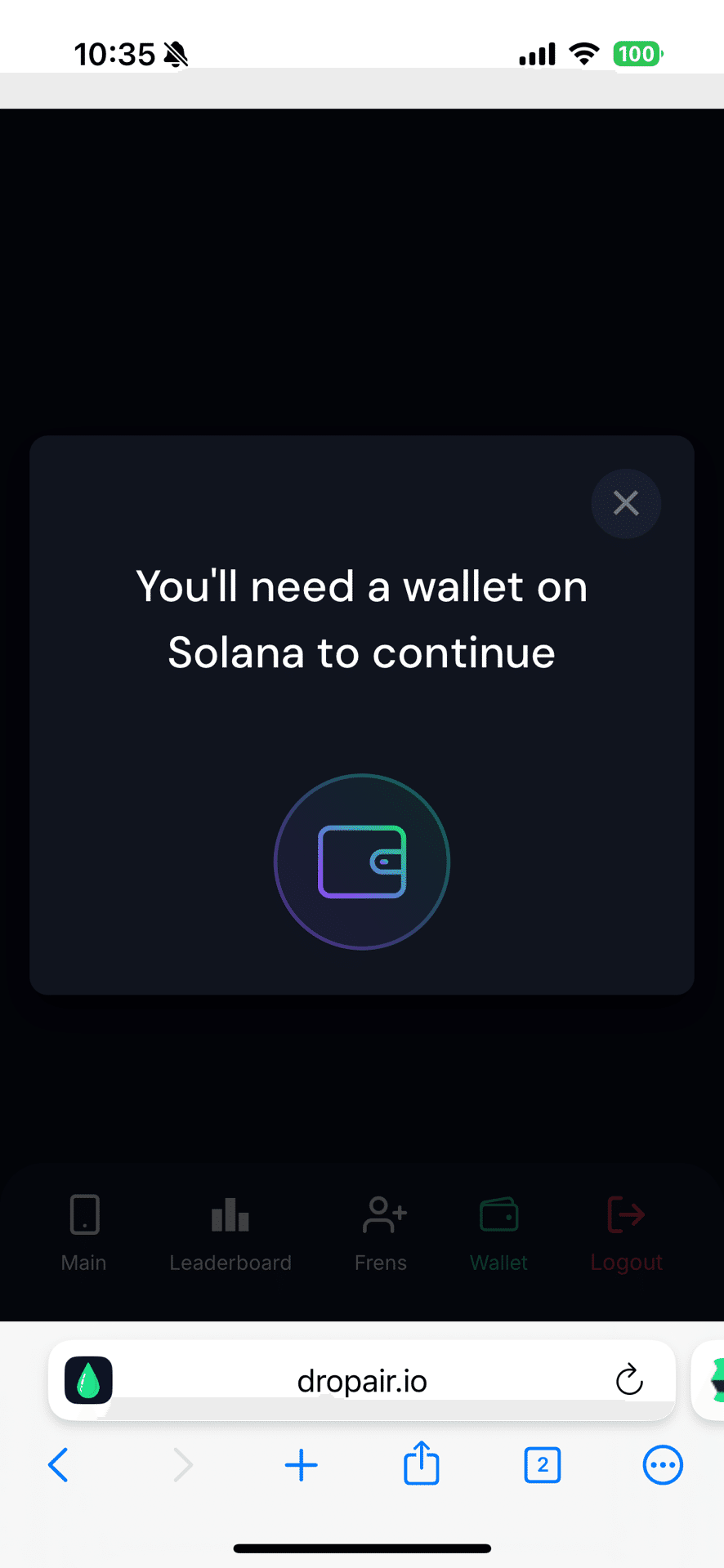Show the open tabs overview
This screenshot has height=1568, width=724.
point(543,1465)
